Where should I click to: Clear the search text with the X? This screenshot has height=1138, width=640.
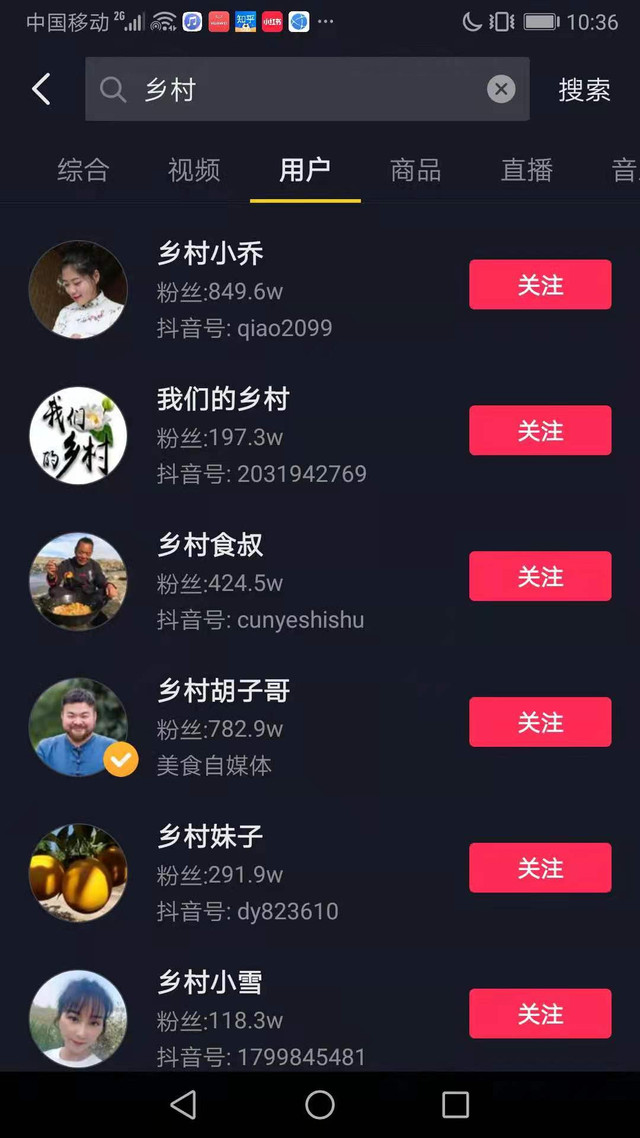(501, 90)
